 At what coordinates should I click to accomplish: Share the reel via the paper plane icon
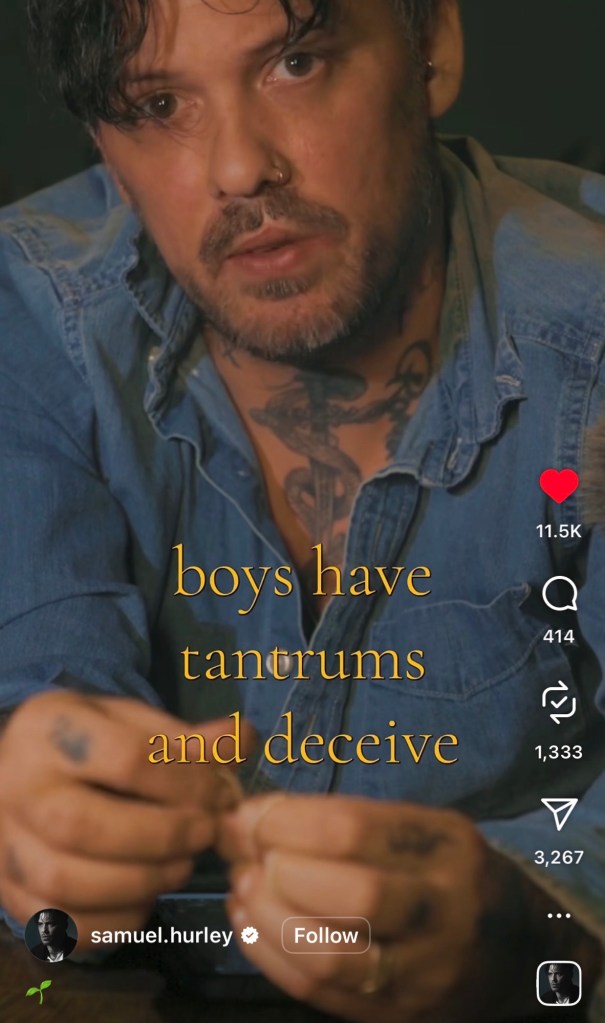click(x=559, y=814)
